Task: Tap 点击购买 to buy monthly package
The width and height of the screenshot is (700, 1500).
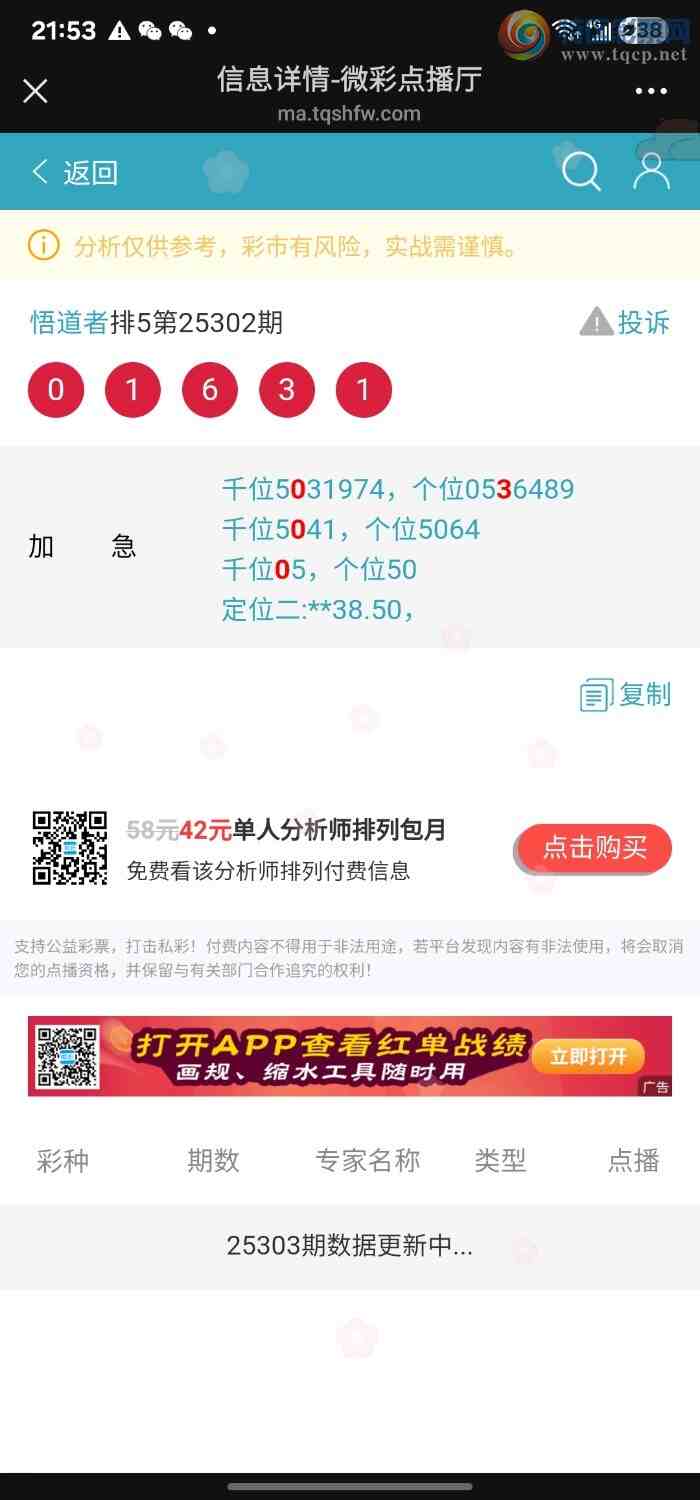Action: tap(594, 848)
